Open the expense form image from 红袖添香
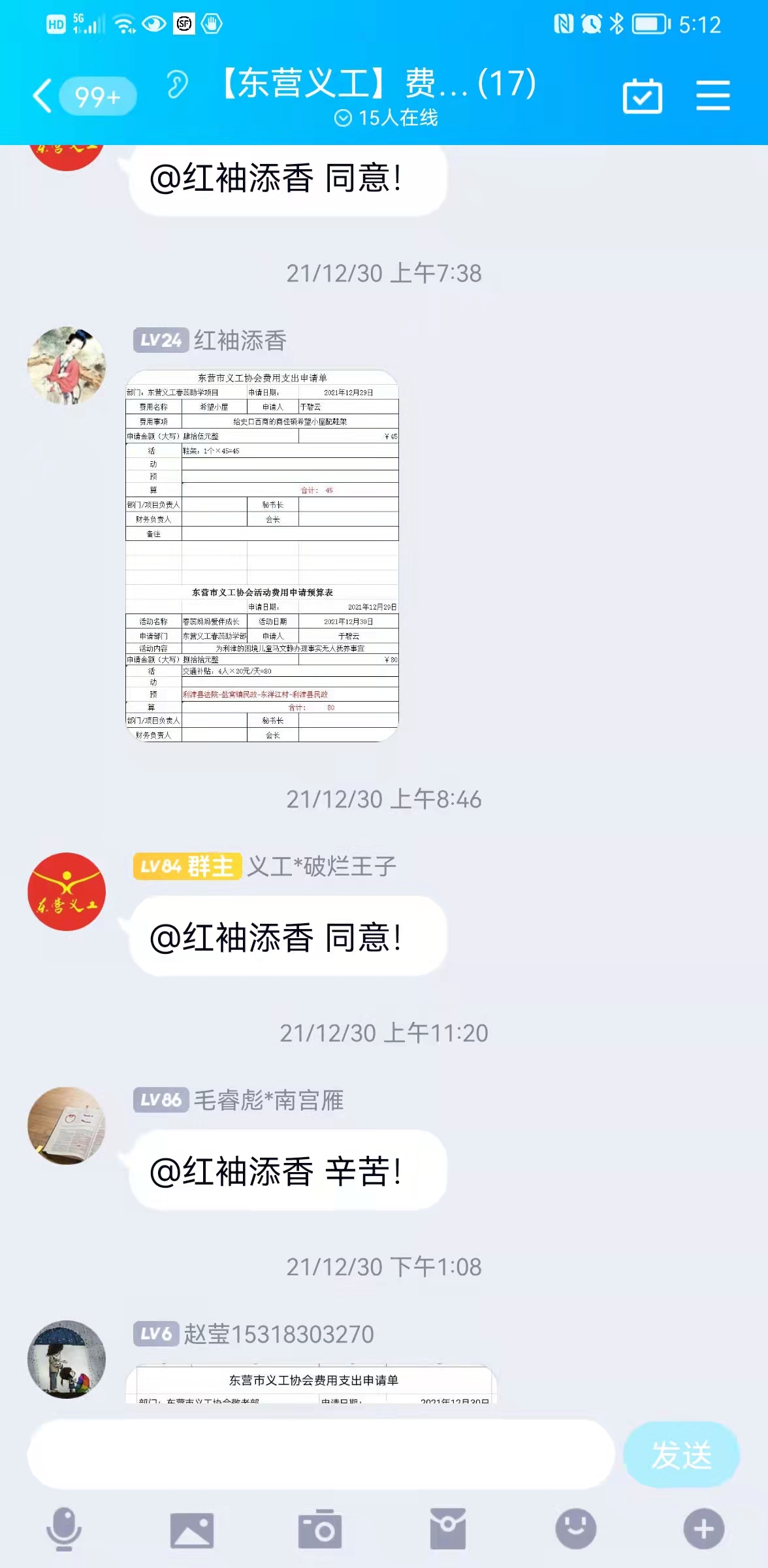 262,555
